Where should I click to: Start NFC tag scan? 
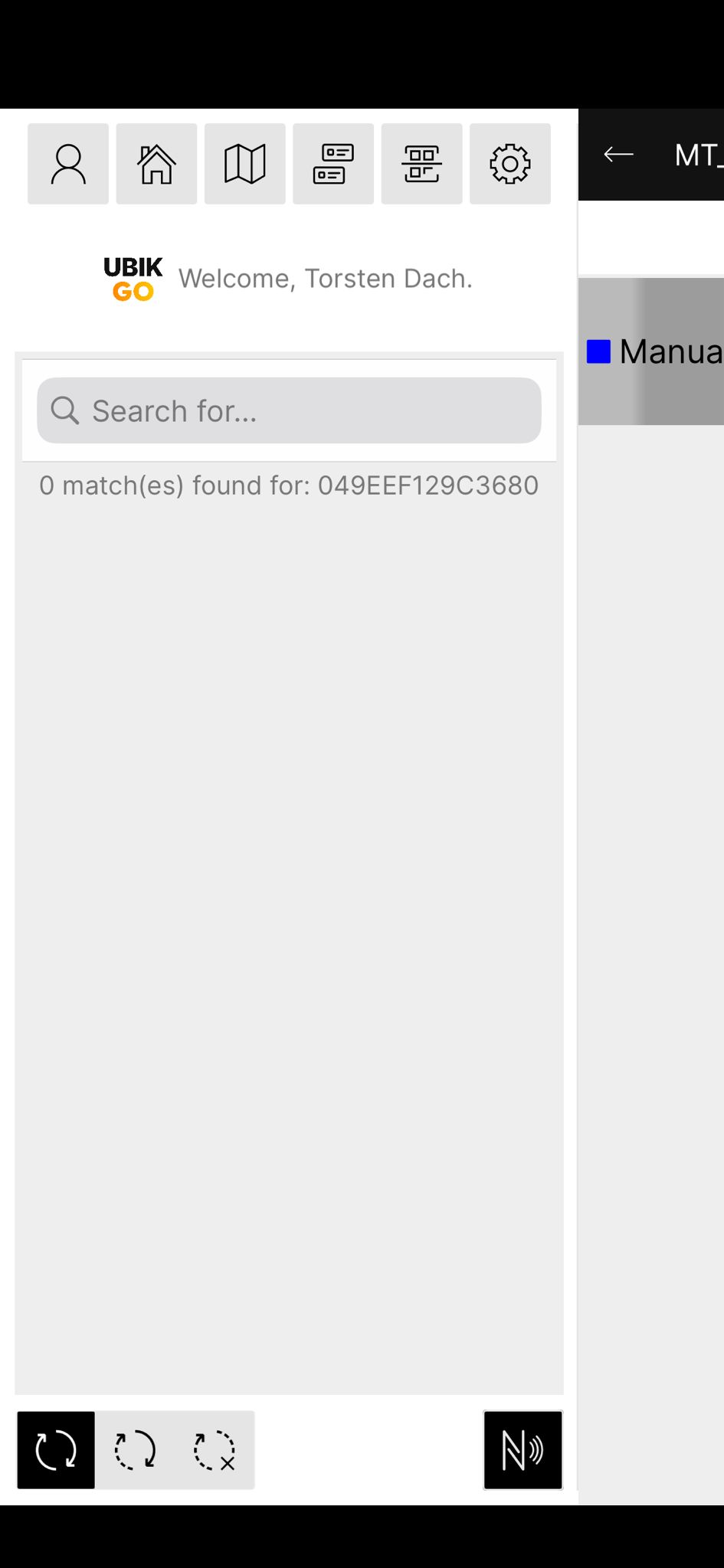pyautogui.click(x=523, y=1450)
